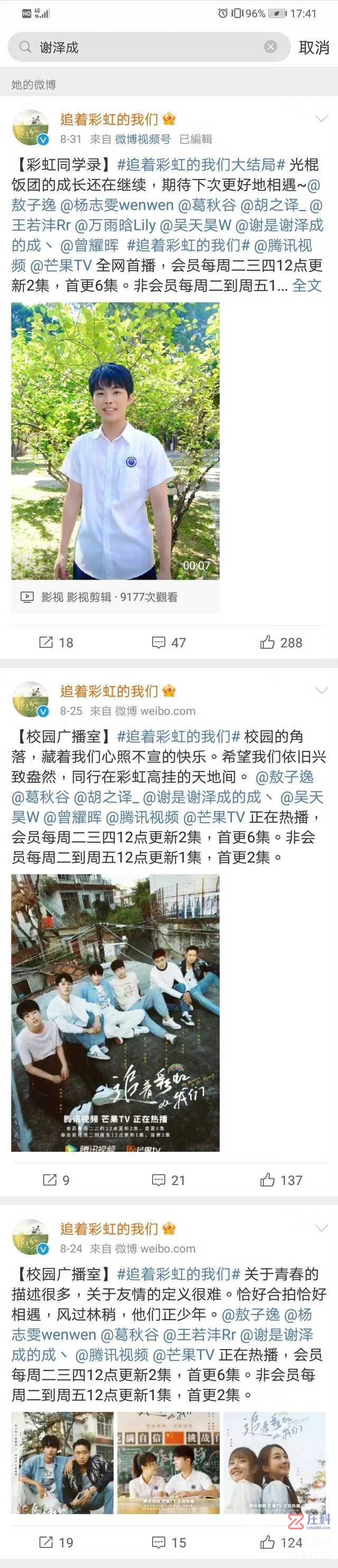Clear the search text with the X

point(270,47)
